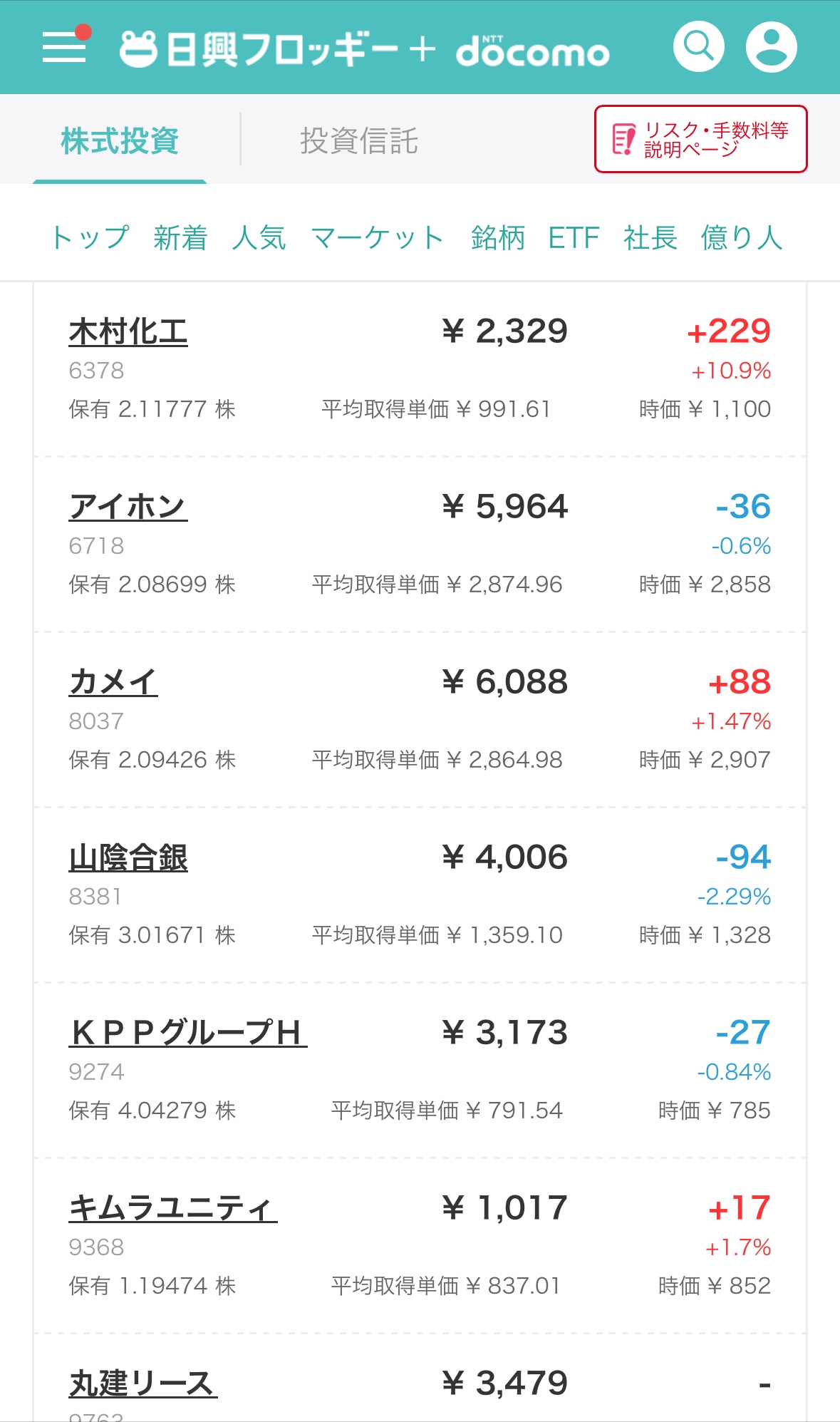Open the キムラユニティ stock link
The width and height of the screenshot is (840, 1422).
pos(172,1208)
